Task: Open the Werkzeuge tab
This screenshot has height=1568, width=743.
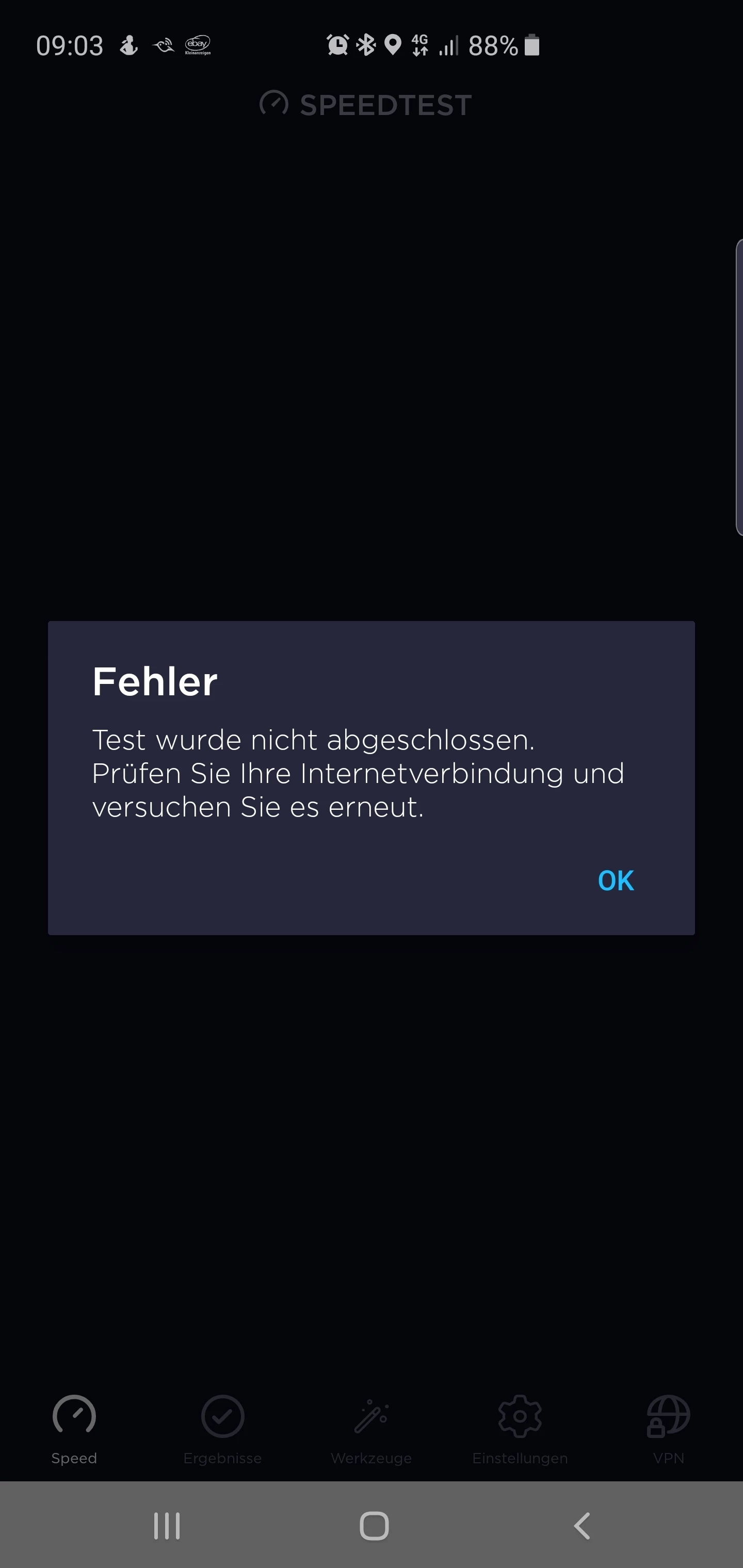Action: (371, 1428)
